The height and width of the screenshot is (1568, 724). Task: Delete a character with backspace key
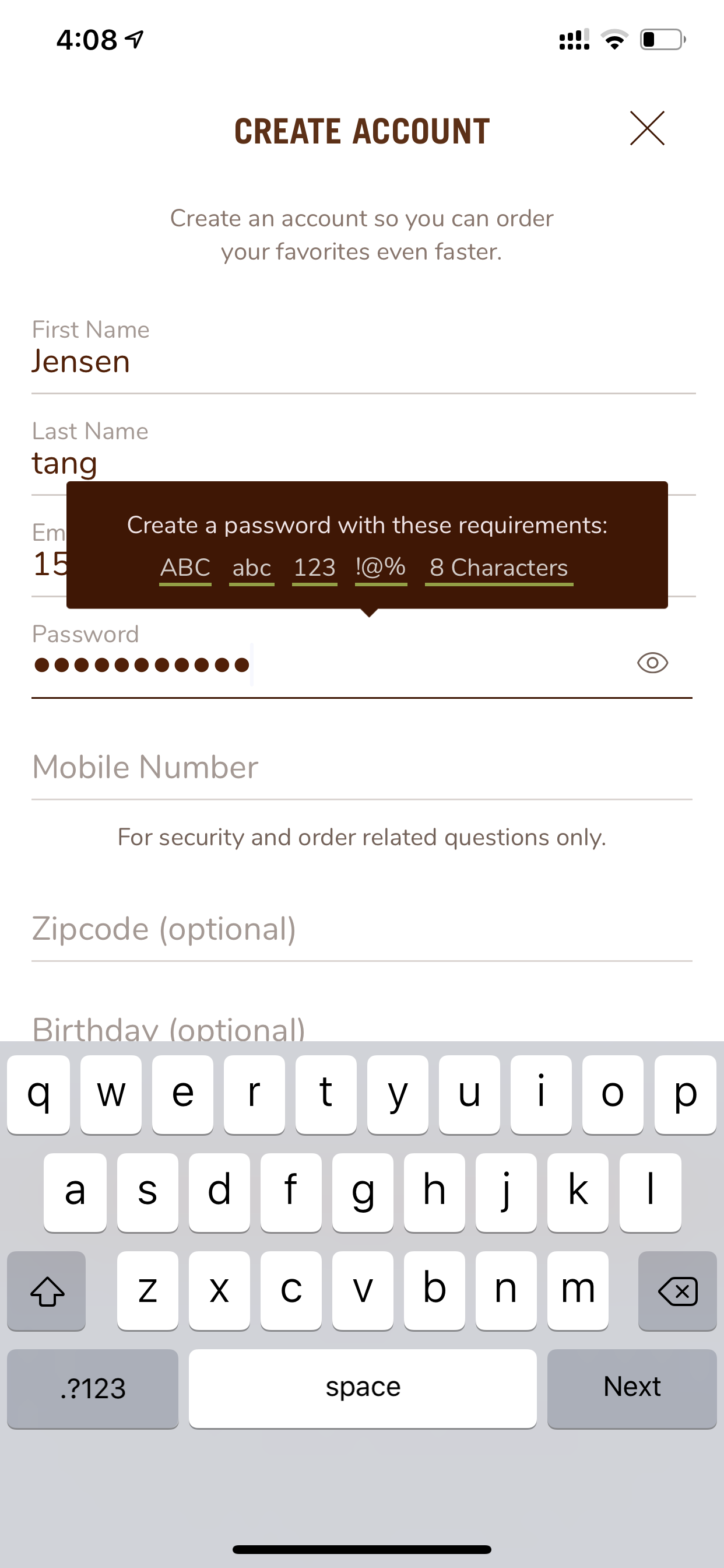point(677,1290)
